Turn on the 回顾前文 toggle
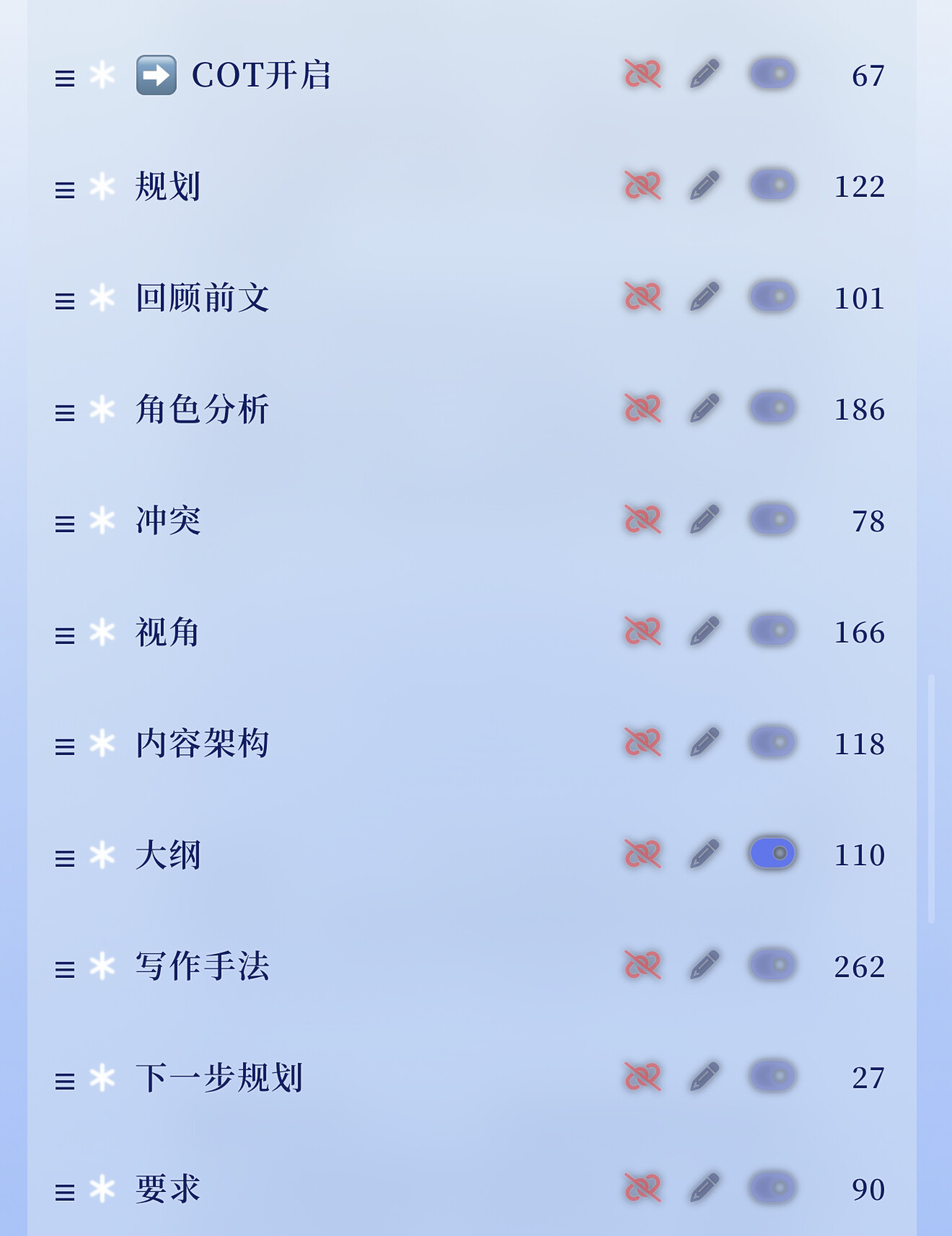Screen dimensions: 952x1236 pos(772,296)
